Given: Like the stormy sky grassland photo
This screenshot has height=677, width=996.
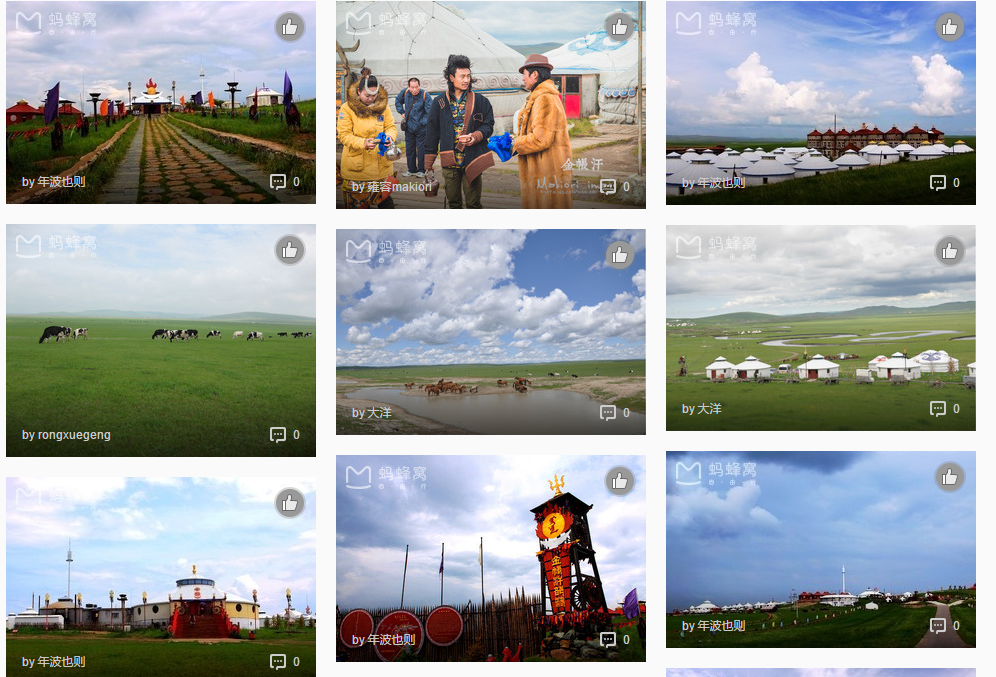Looking at the screenshot, I should [x=950, y=477].
